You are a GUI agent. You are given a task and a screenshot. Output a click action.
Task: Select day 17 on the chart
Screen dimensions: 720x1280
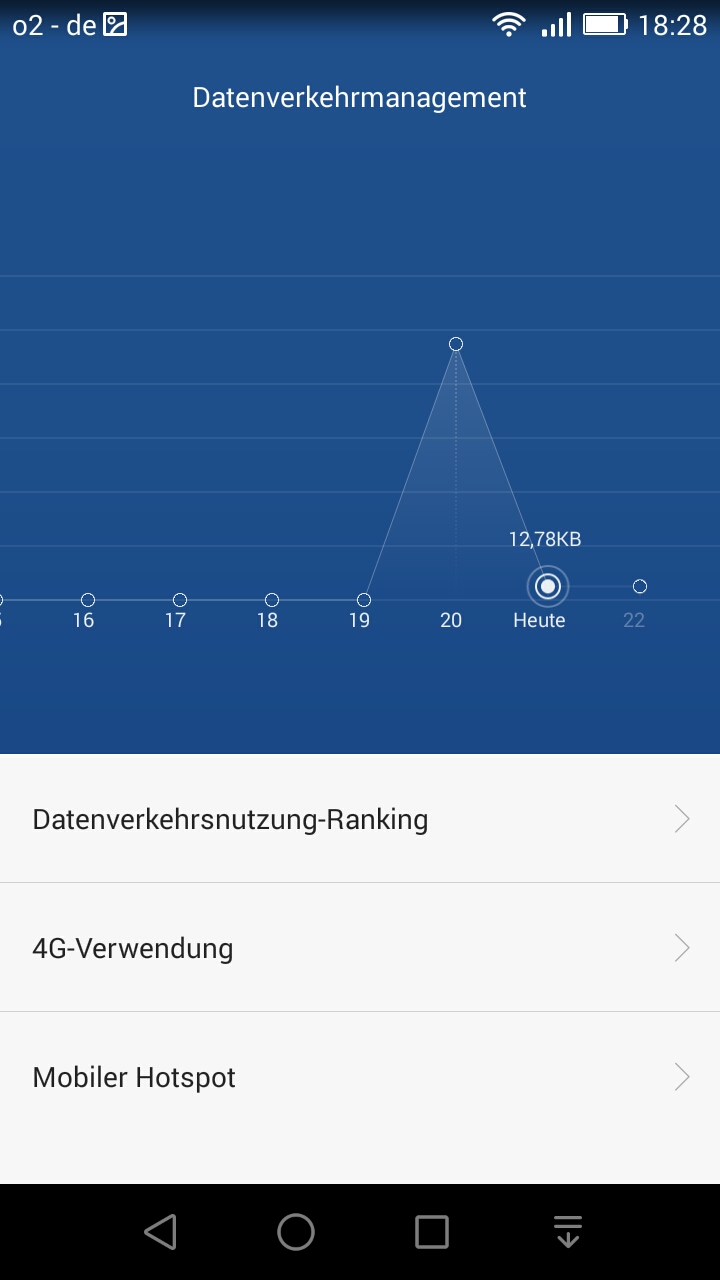180,600
